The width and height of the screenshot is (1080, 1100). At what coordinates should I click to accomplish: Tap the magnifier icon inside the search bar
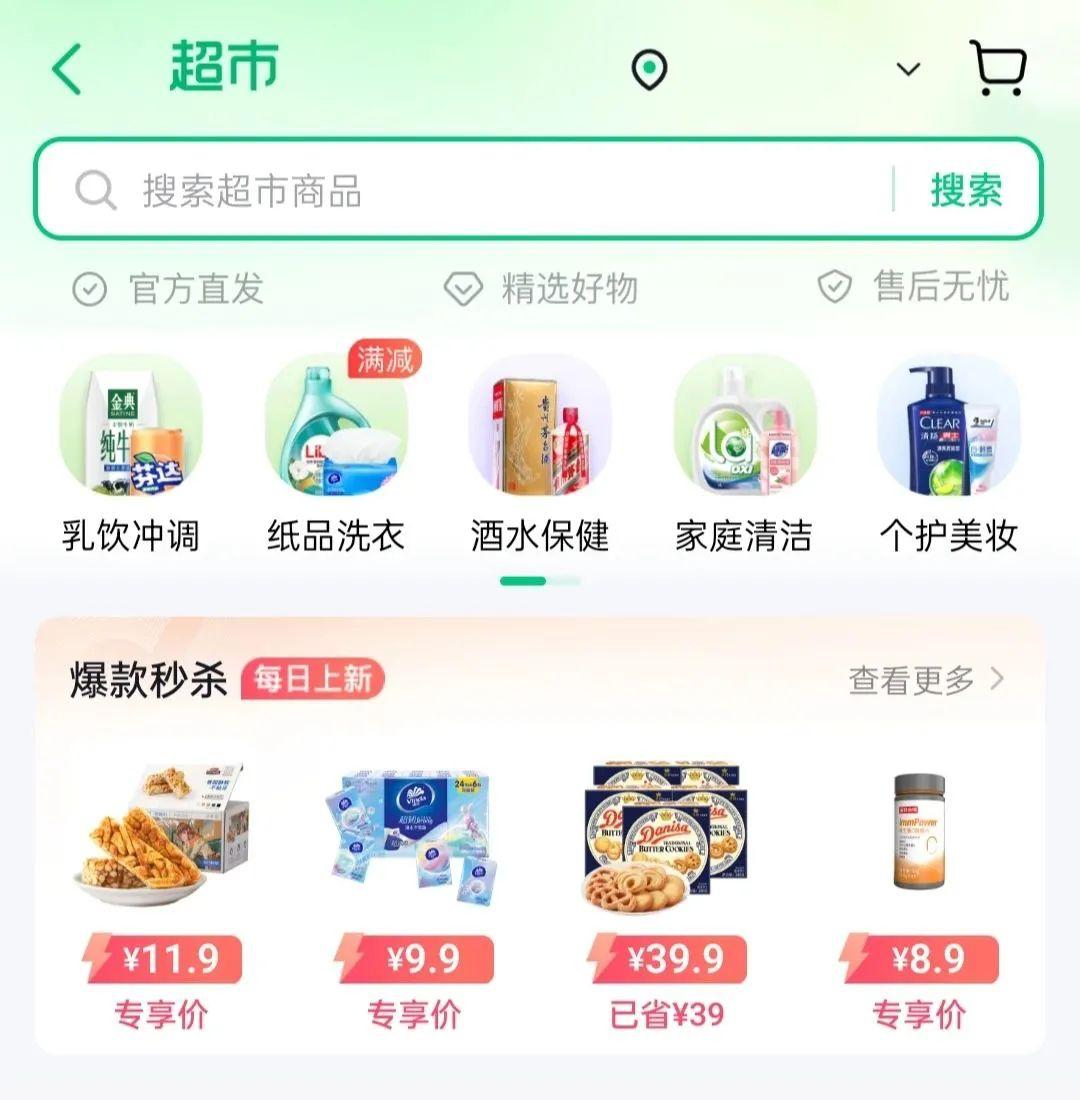point(95,189)
